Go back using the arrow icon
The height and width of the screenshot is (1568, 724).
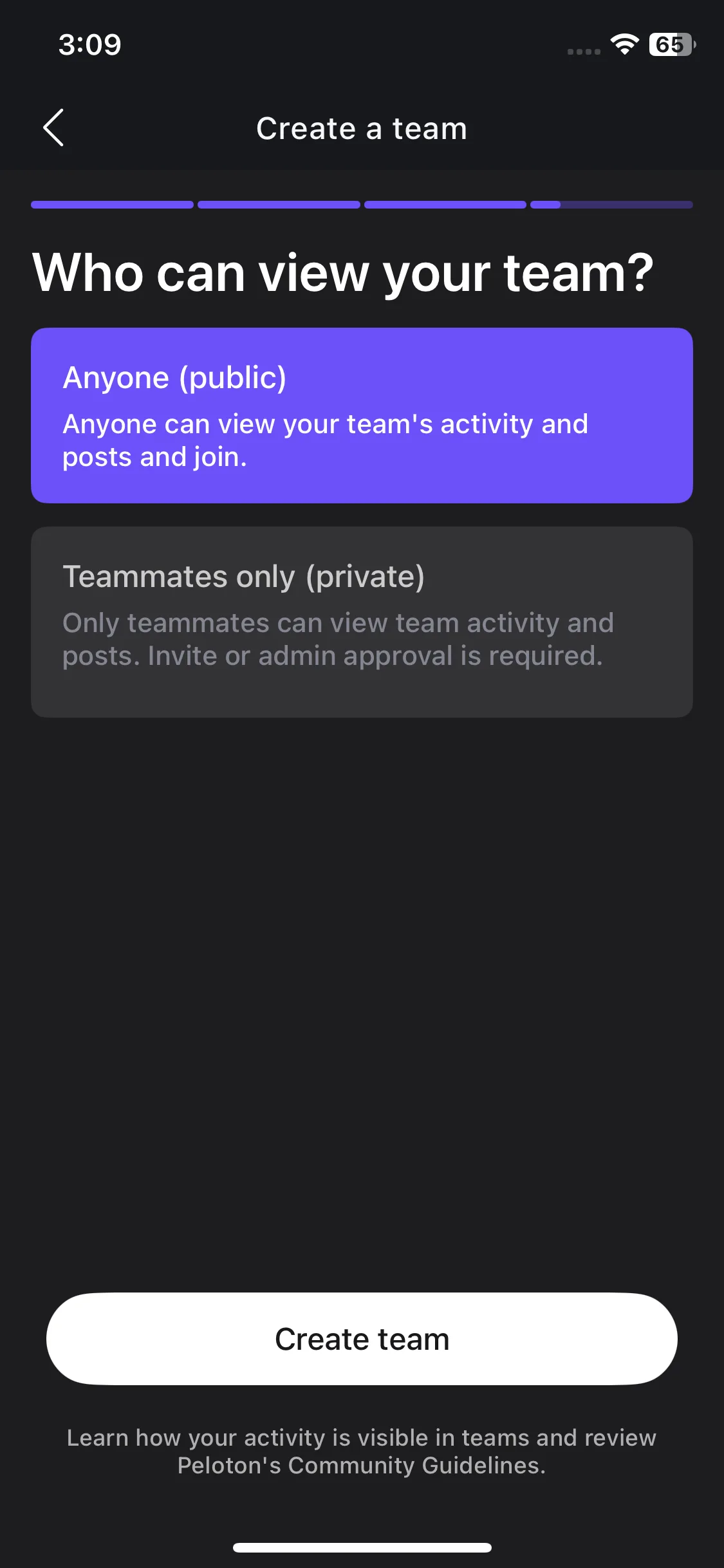click(x=53, y=127)
